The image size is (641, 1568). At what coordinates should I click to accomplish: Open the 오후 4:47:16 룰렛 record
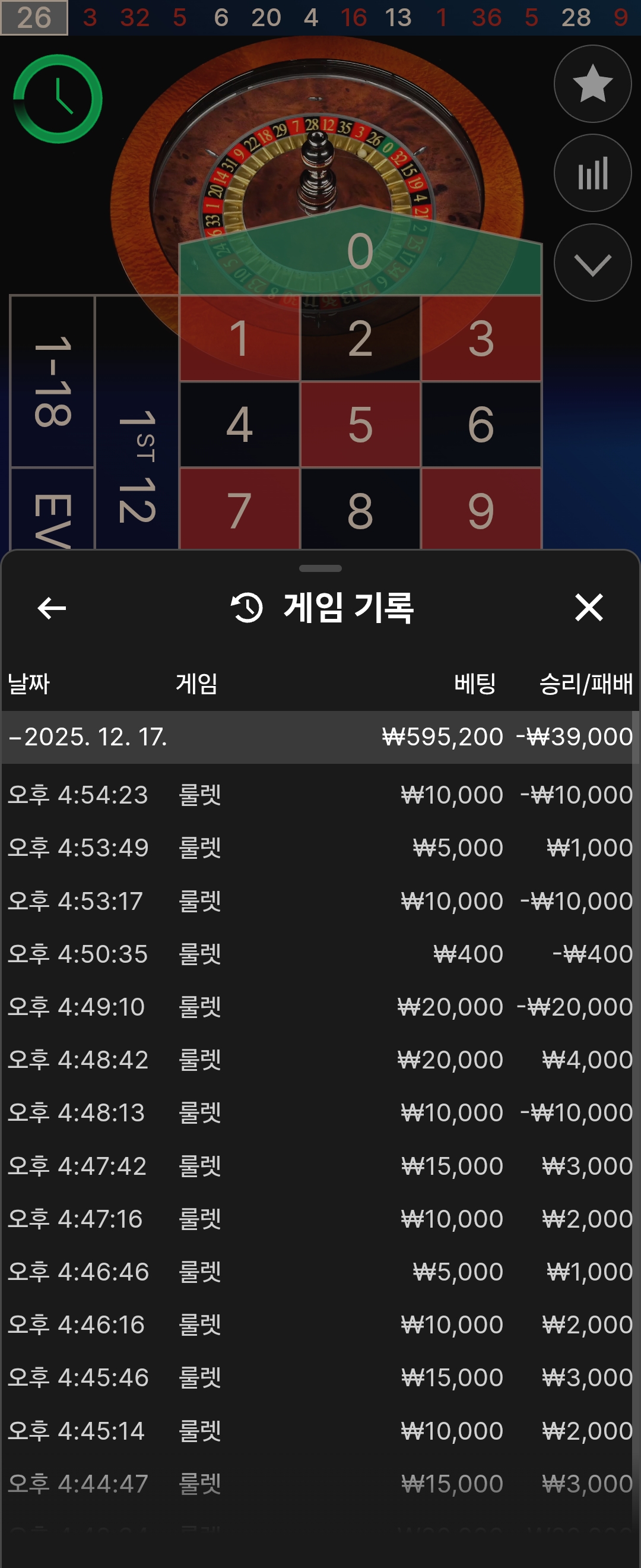320,1219
